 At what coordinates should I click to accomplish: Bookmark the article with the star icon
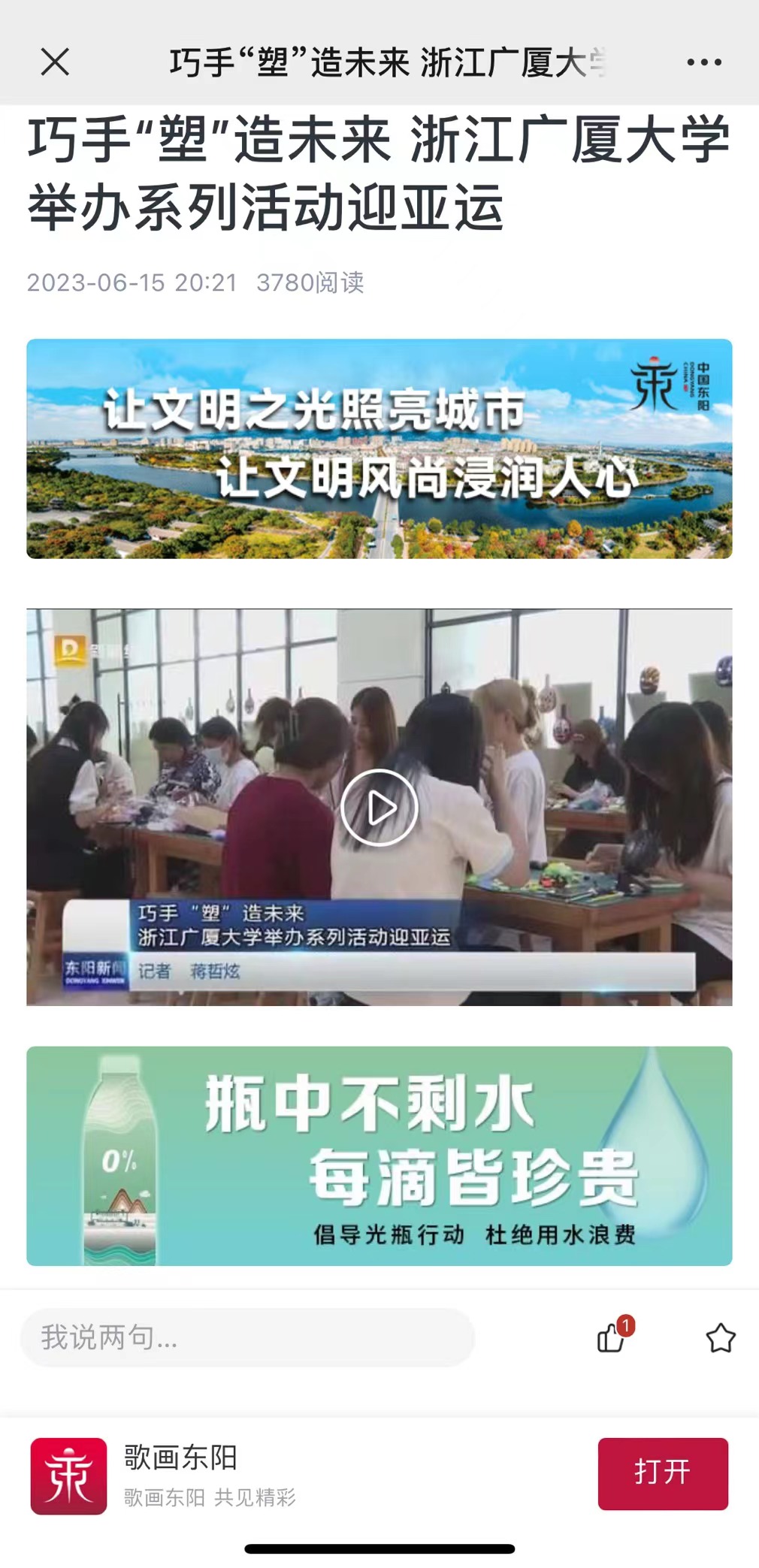click(720, 1338)
